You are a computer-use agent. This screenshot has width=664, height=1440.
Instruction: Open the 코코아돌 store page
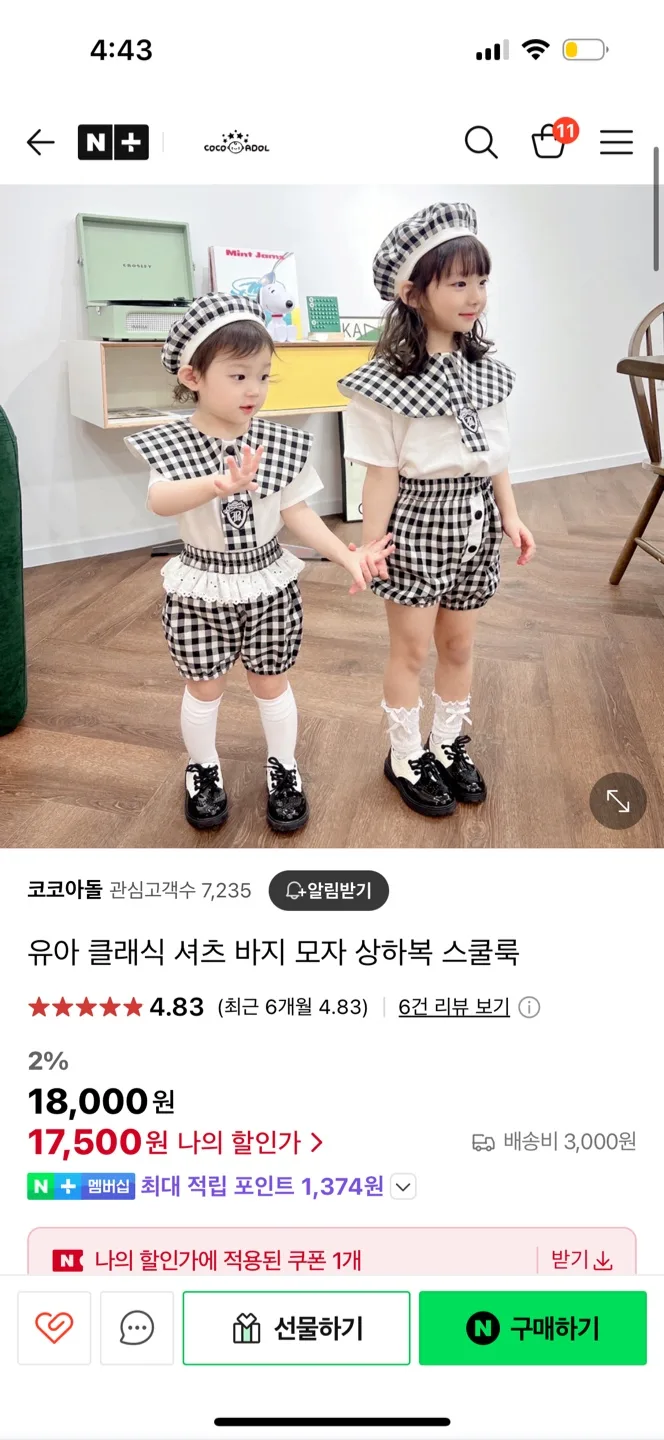click(x=65, y=890)
